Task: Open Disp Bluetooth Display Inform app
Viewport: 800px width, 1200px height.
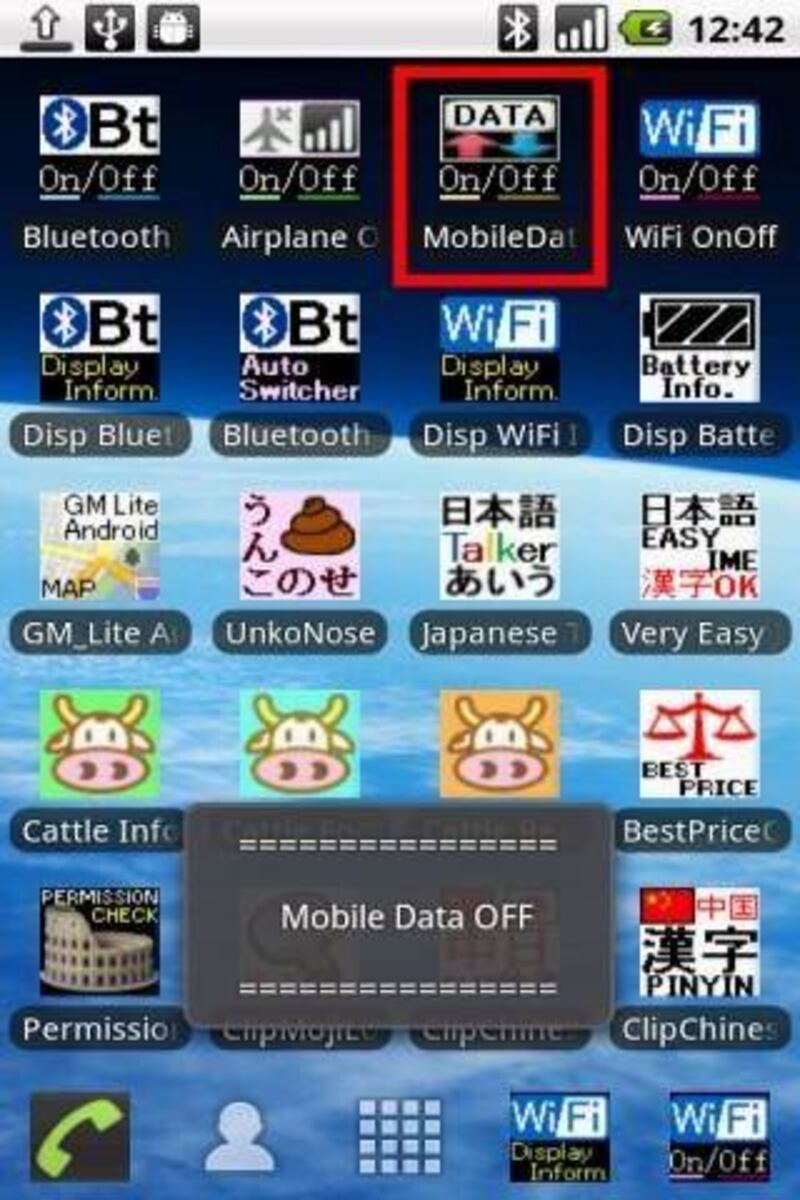Action: tap(99, 348)
